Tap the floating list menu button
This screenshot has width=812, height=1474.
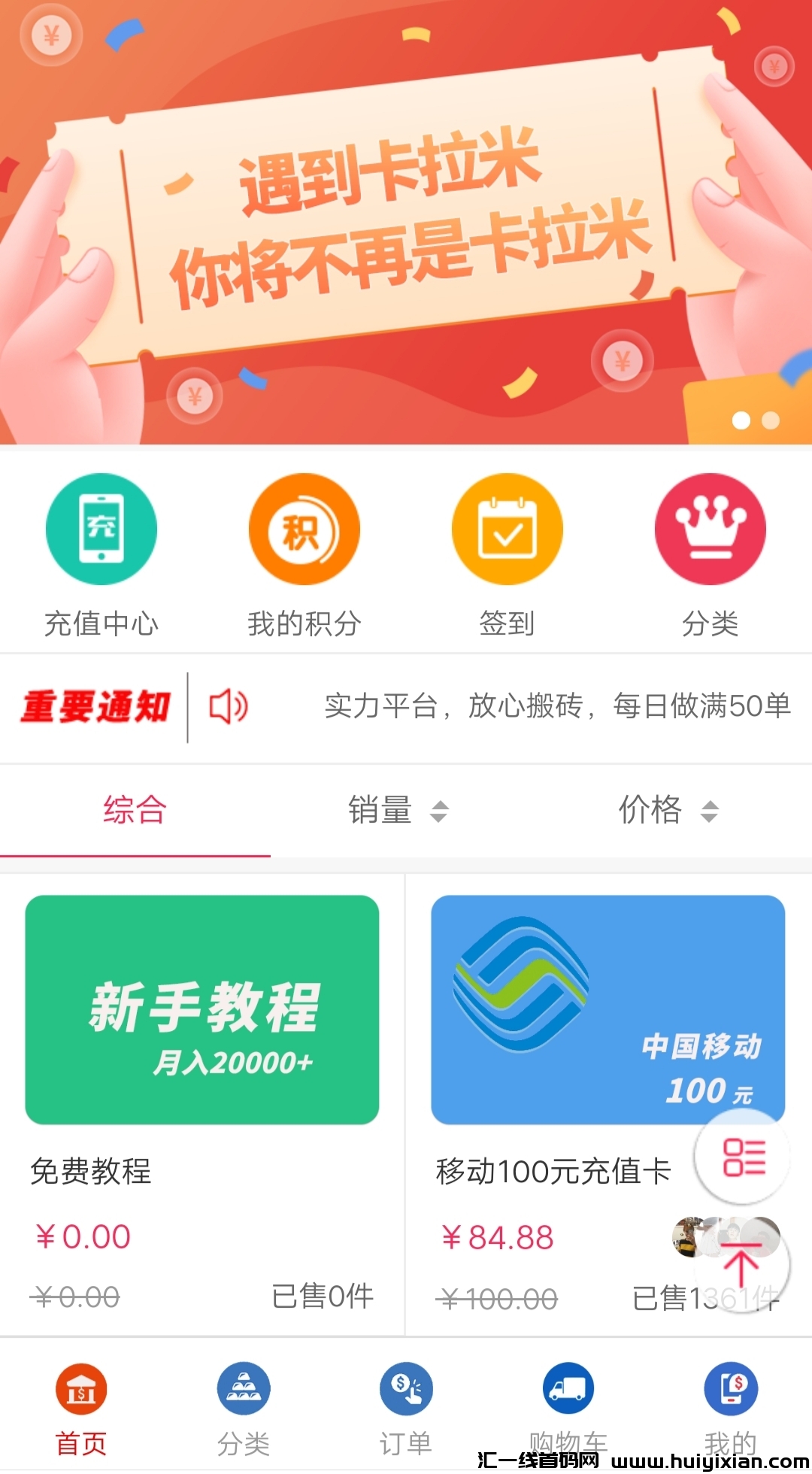(743, 1158)
